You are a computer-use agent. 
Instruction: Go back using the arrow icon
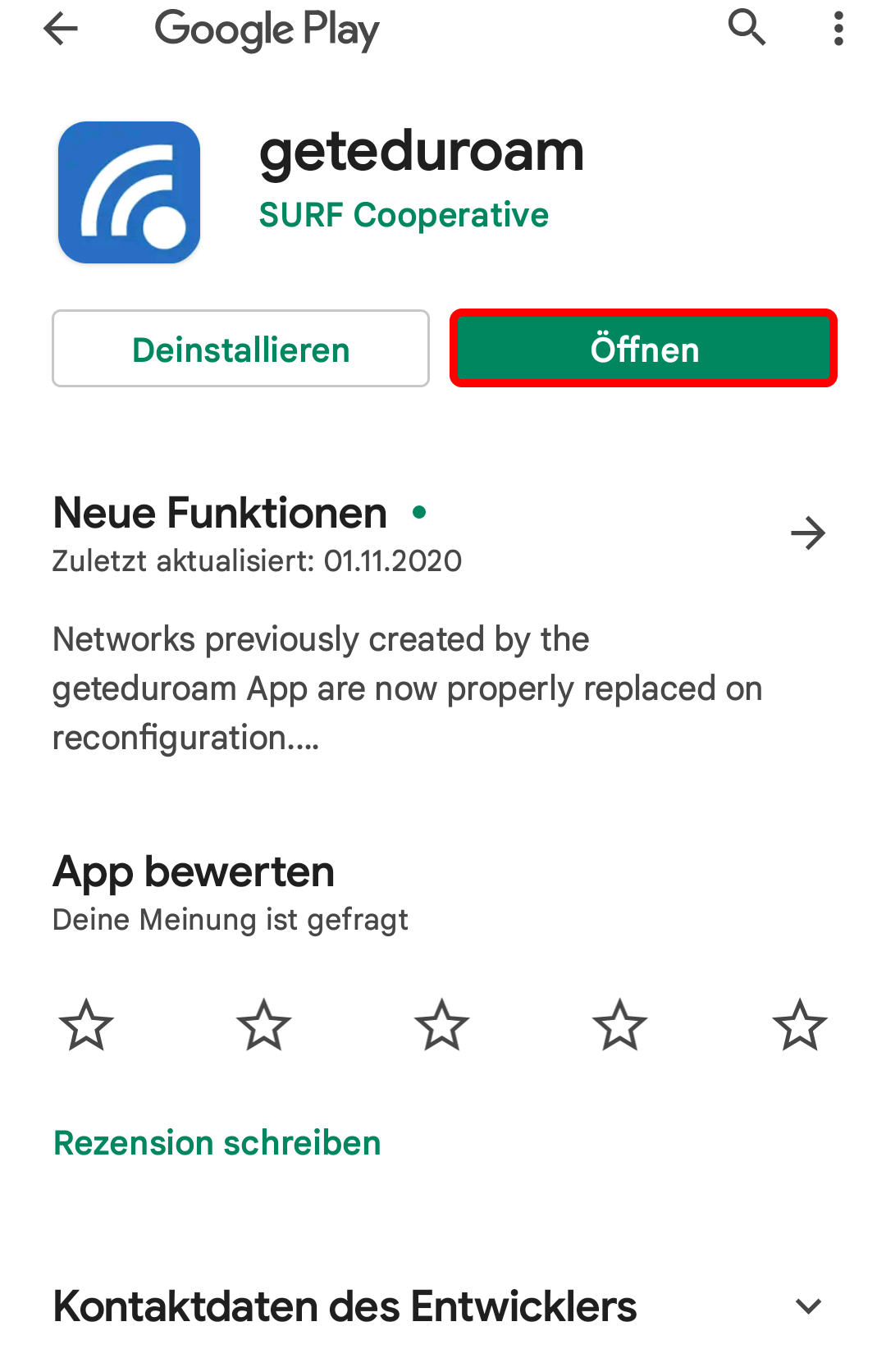coord(61,30)
